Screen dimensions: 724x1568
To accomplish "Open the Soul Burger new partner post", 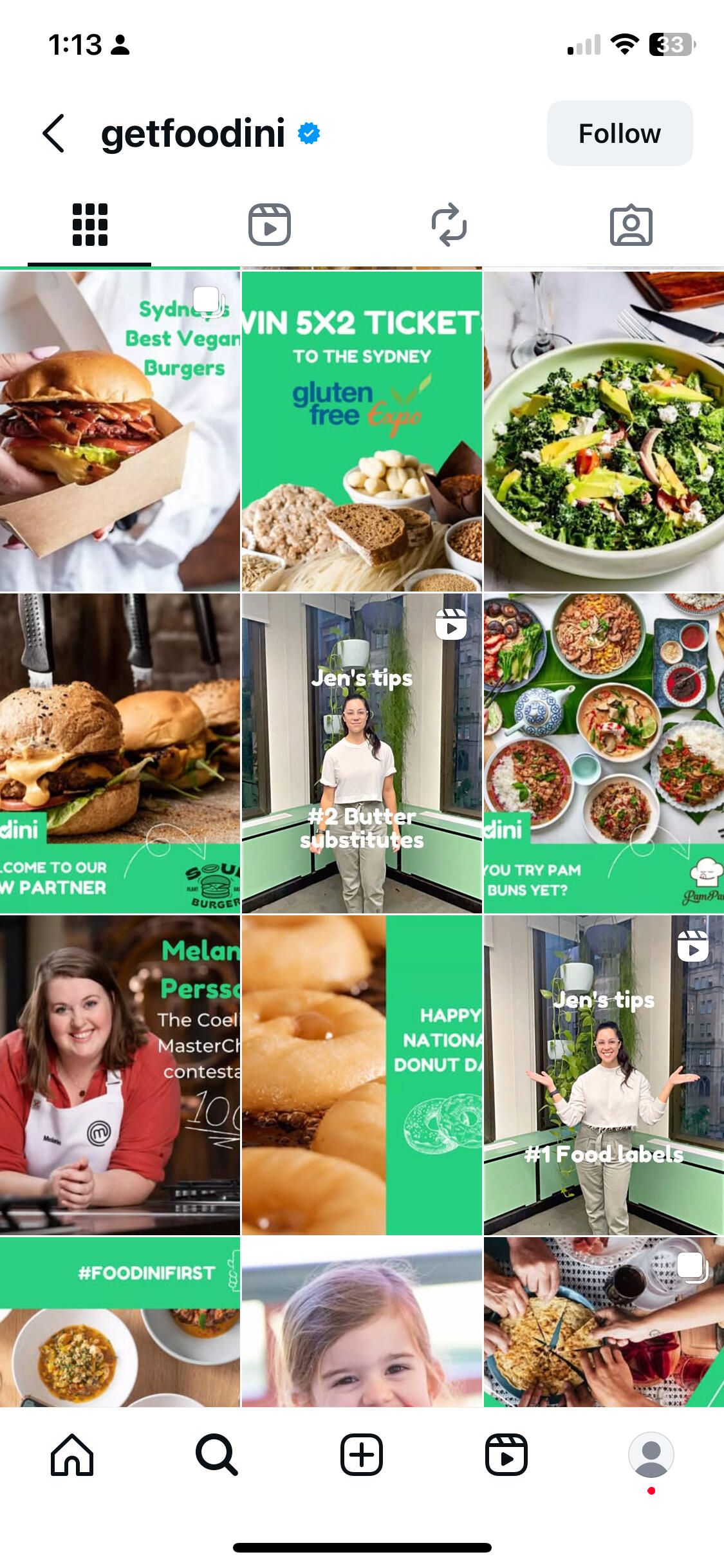I will click(120, 753).
